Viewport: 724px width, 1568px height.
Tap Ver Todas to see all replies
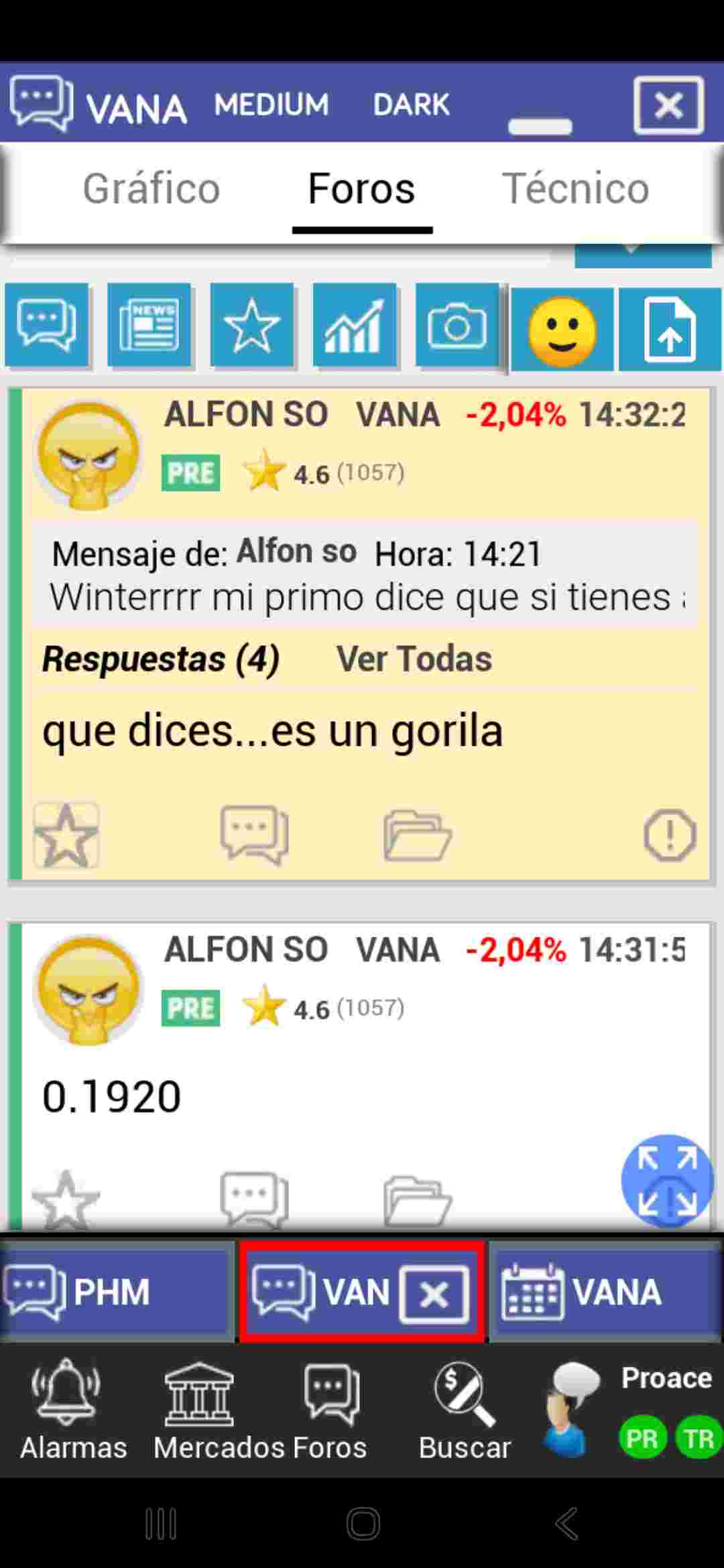tap(414, 659)
